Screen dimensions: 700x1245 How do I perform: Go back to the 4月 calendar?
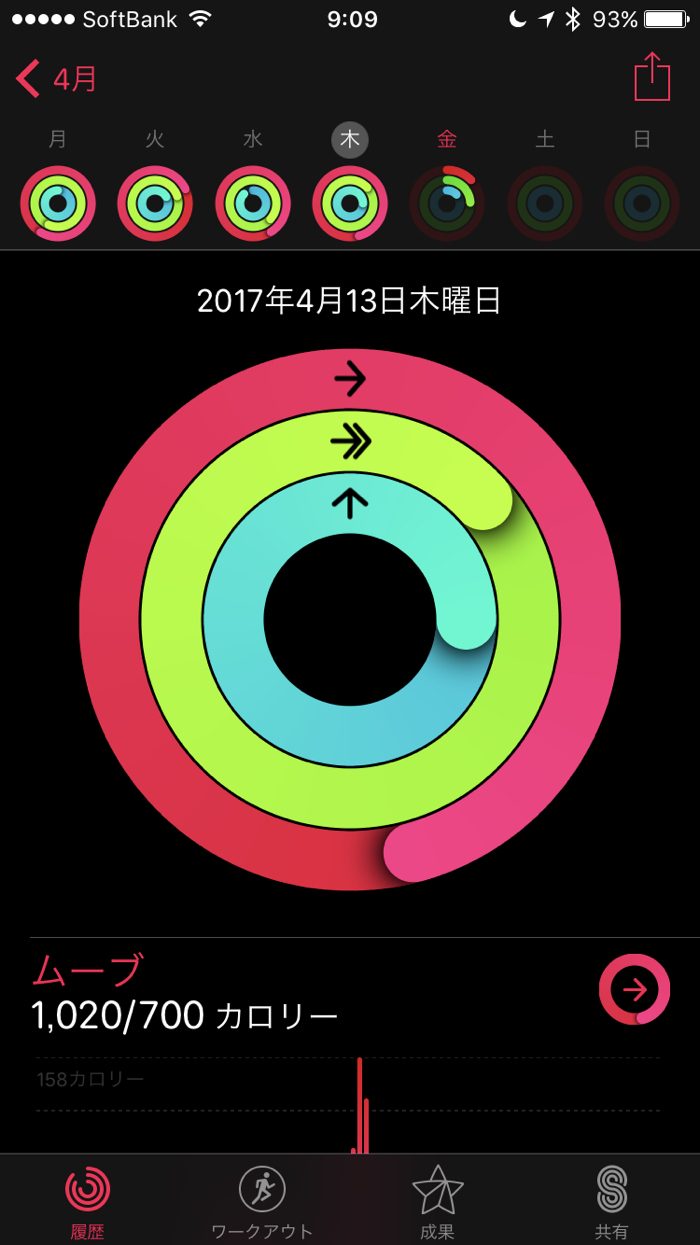(57, 79)
